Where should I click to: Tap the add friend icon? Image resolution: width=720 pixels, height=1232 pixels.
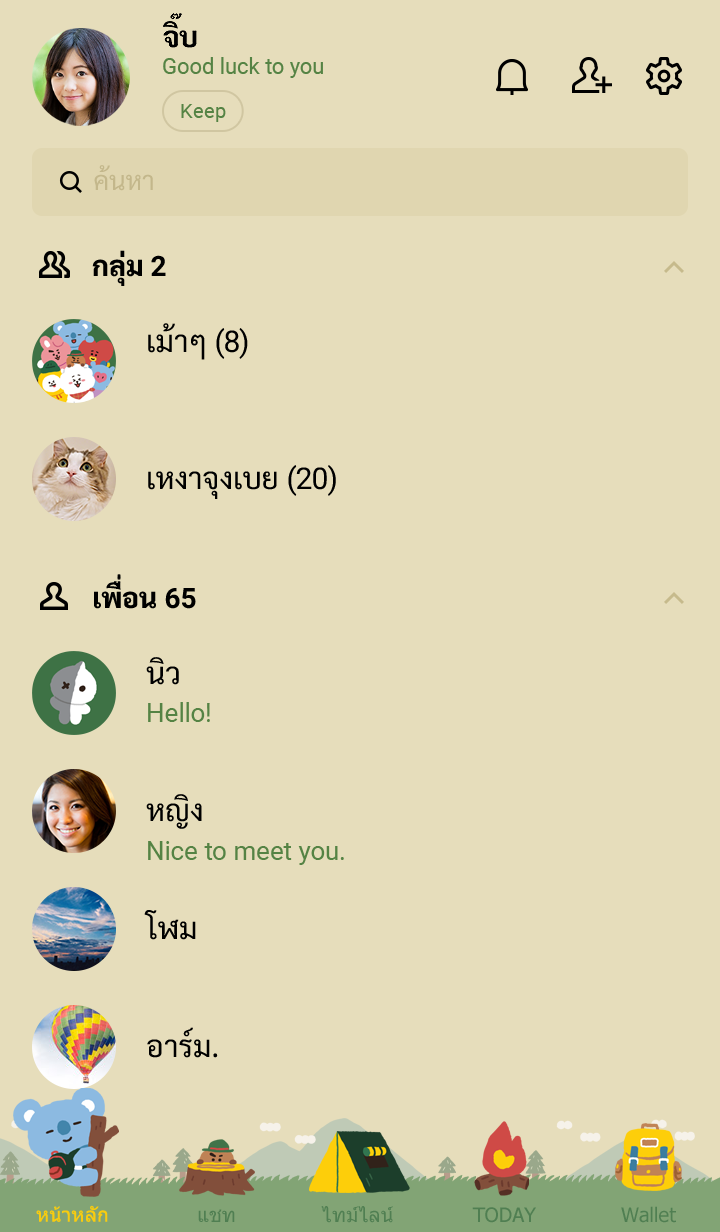tap(590, 77)
